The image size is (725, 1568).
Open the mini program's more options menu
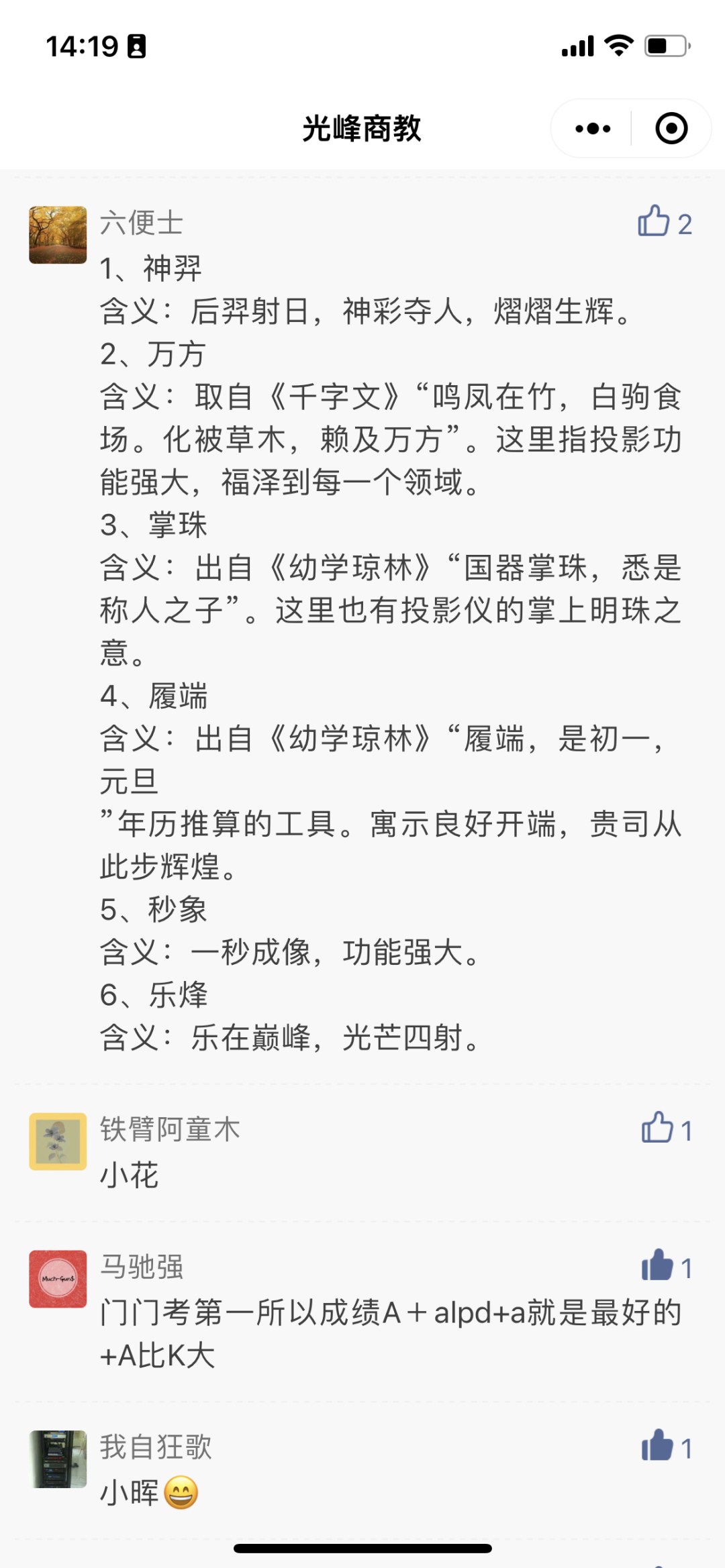tap(593, 129)
